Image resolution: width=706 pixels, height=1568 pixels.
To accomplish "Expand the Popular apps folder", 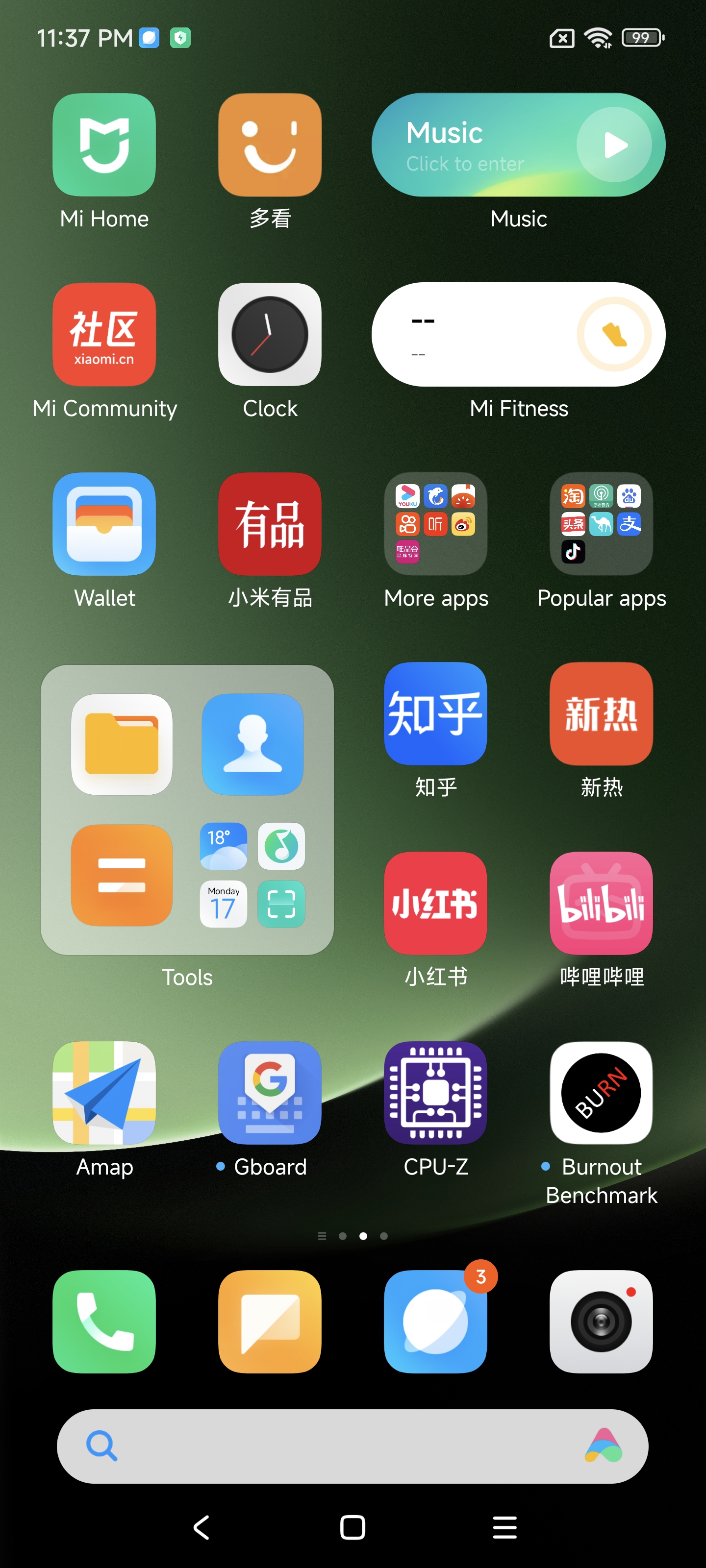I will point(601,524).
